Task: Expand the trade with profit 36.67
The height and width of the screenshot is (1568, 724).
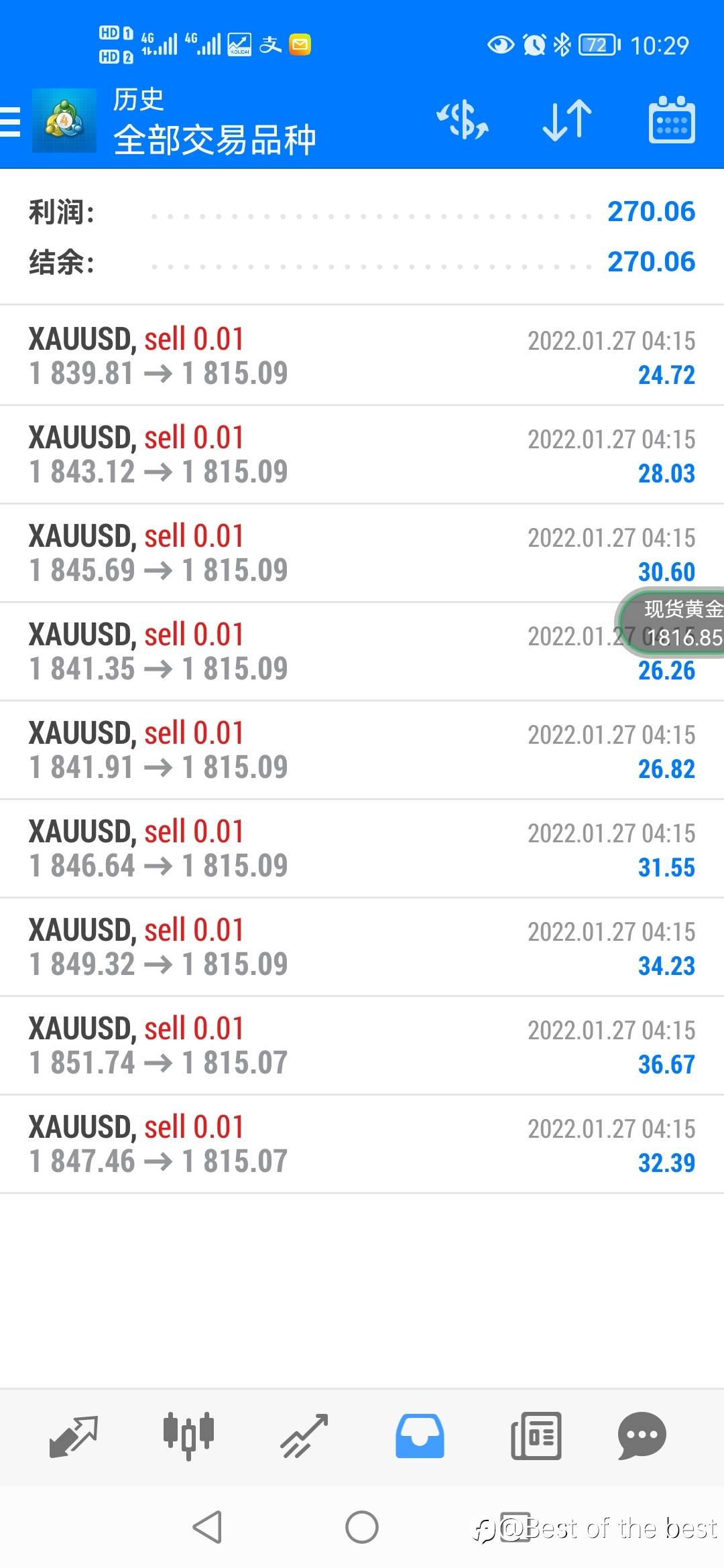Action: (362, 1045)
